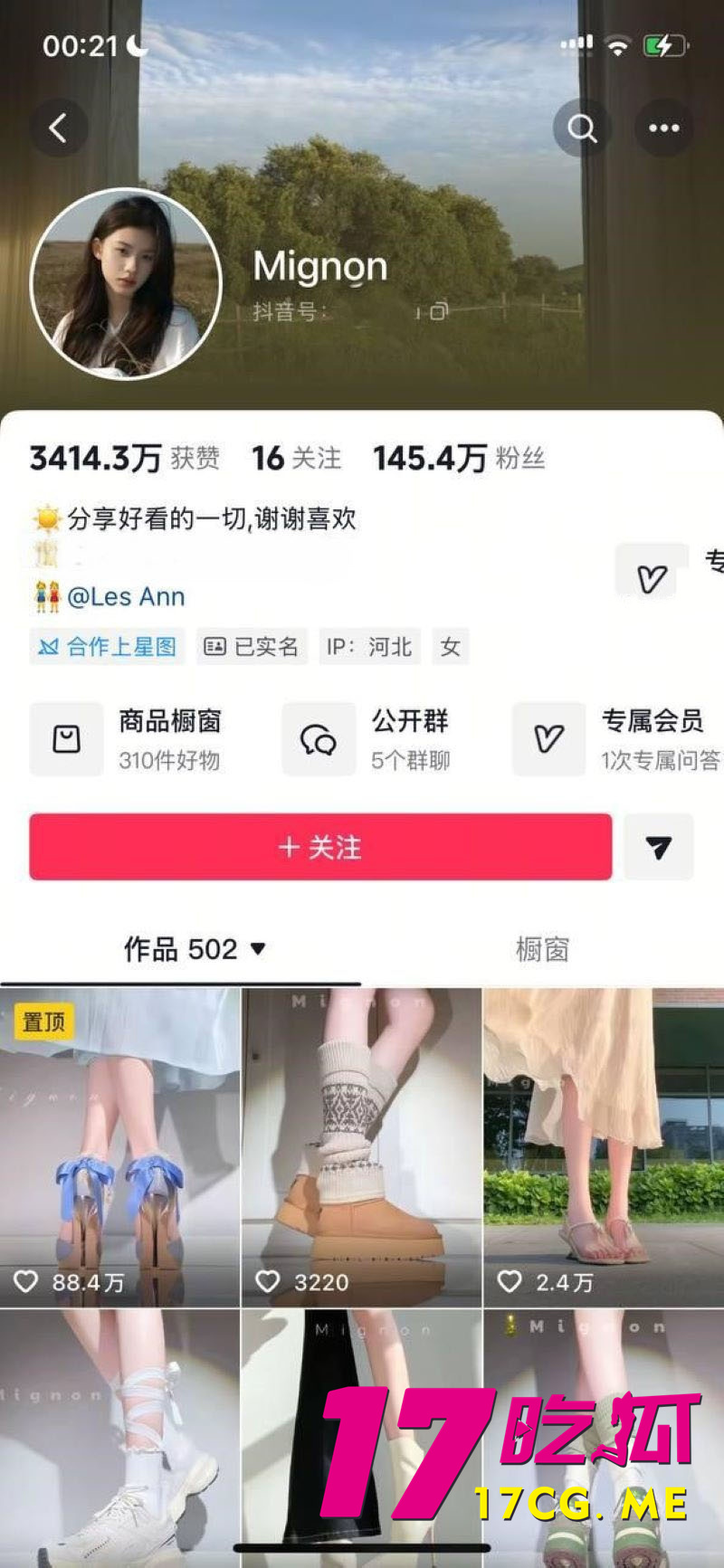Tap the 已实名 verified name badge
Viewport: 724px width, 1568px height.
pyautogui.click(x=252, y=646)
